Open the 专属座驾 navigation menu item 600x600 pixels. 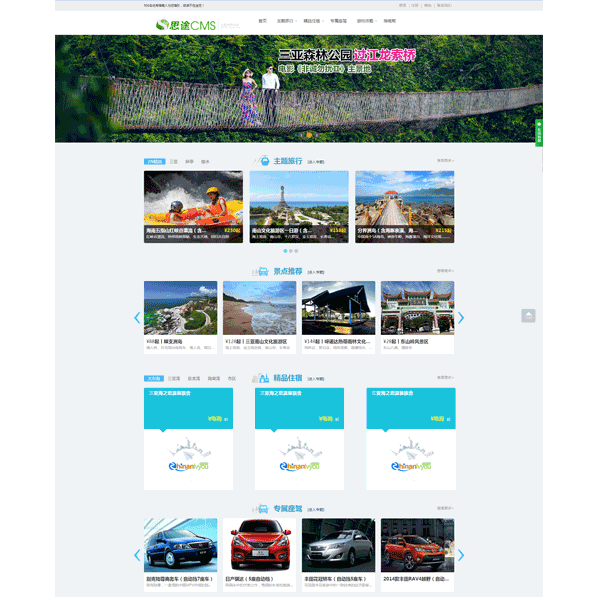point(338,20)
